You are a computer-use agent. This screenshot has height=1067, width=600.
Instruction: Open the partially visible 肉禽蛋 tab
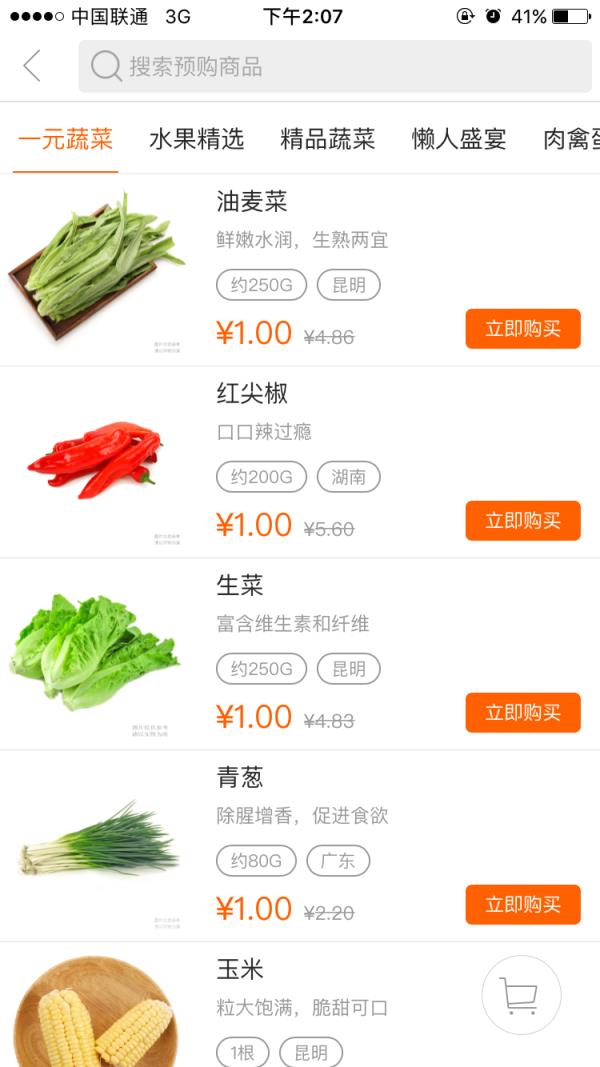(x=571, y=139)
